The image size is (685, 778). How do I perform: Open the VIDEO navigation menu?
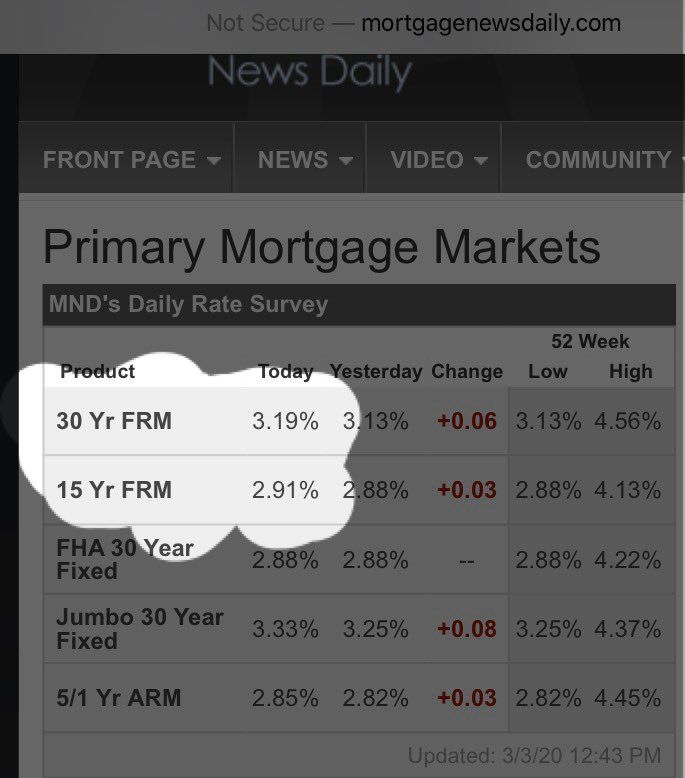click(439, 160)
